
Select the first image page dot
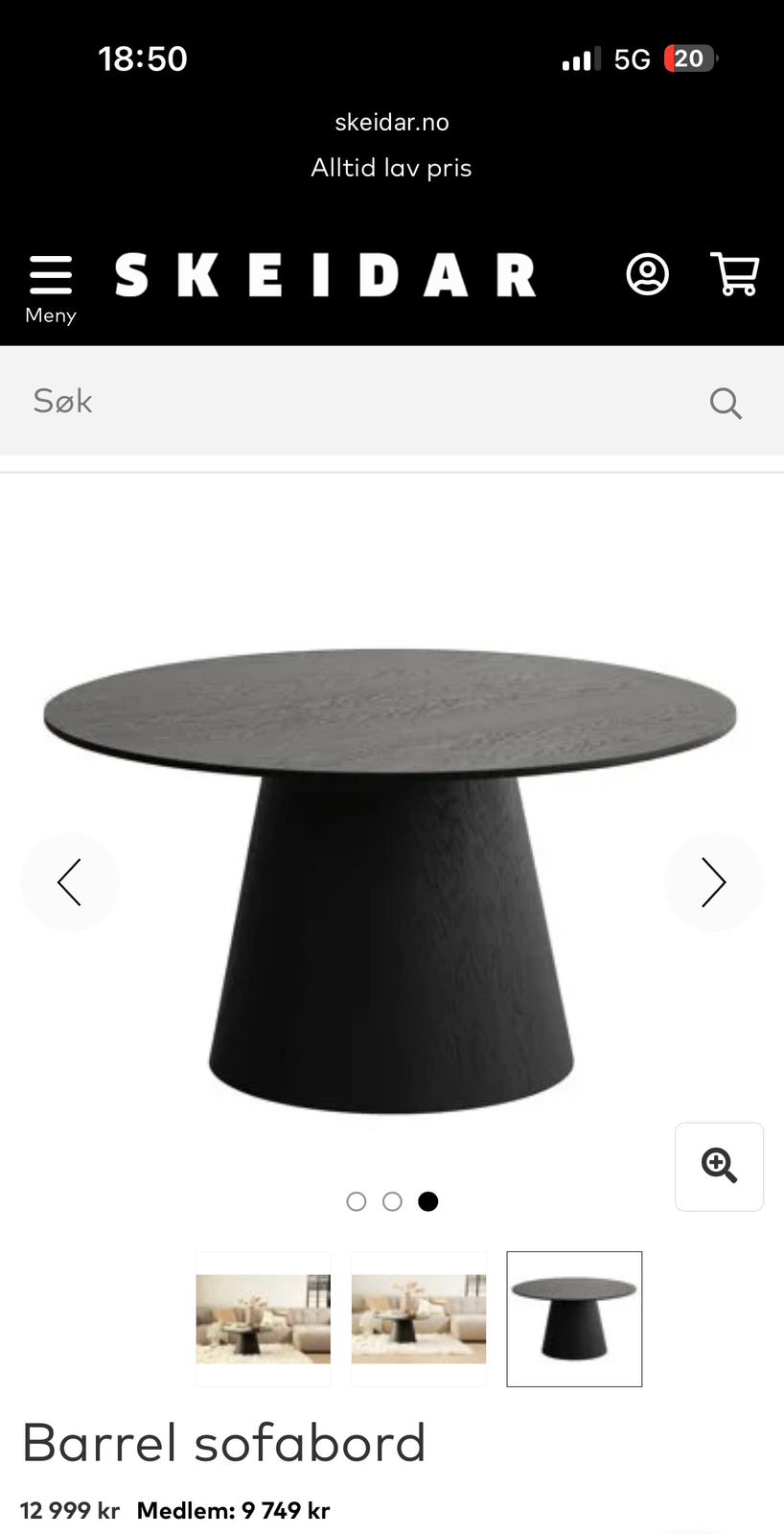(x=357, y=1201)
